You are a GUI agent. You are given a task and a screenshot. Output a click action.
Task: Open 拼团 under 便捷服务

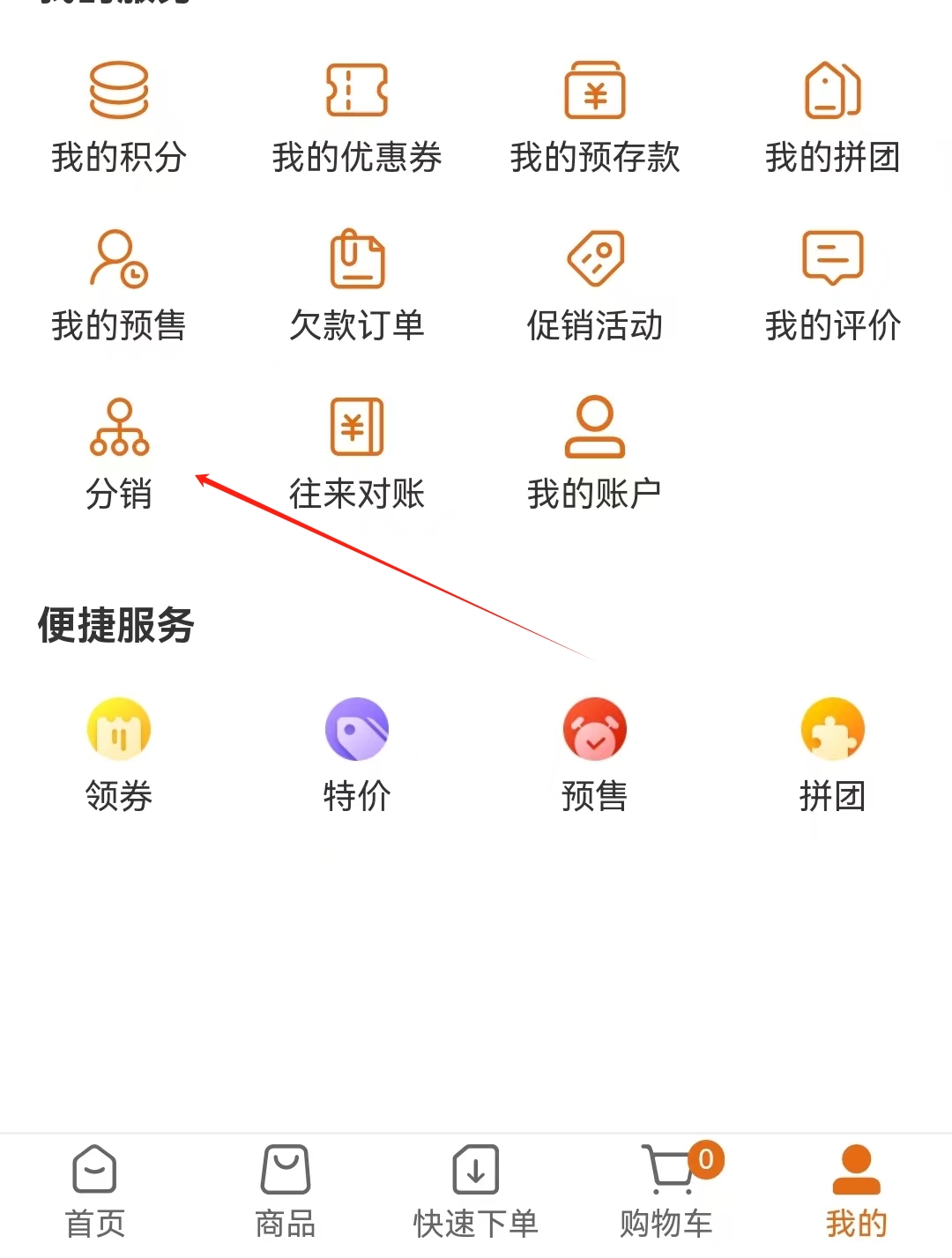(833, 754)
